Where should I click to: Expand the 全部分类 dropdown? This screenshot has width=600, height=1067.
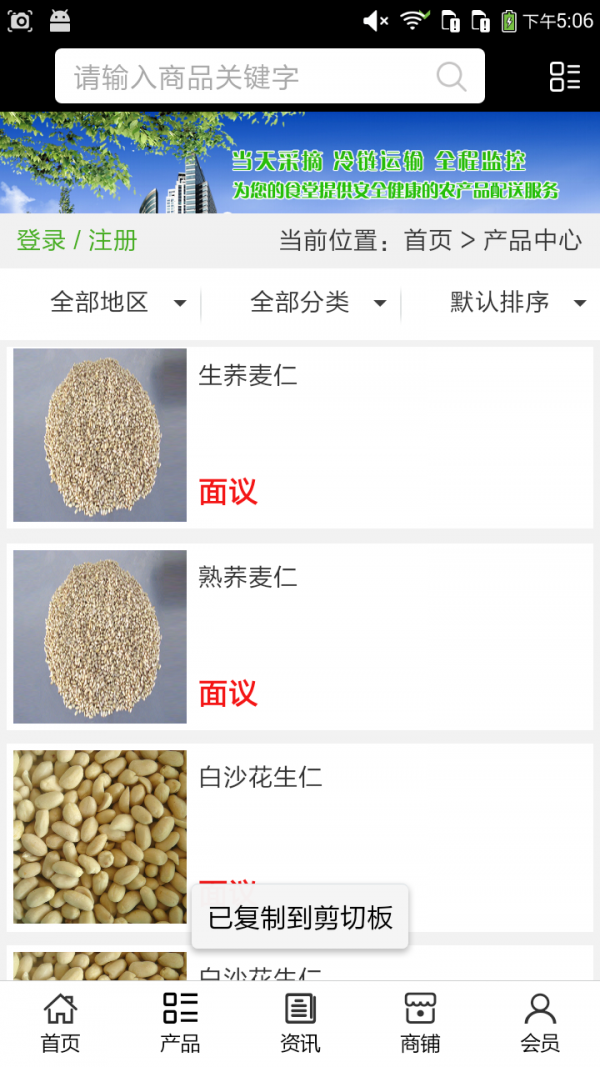315,303
